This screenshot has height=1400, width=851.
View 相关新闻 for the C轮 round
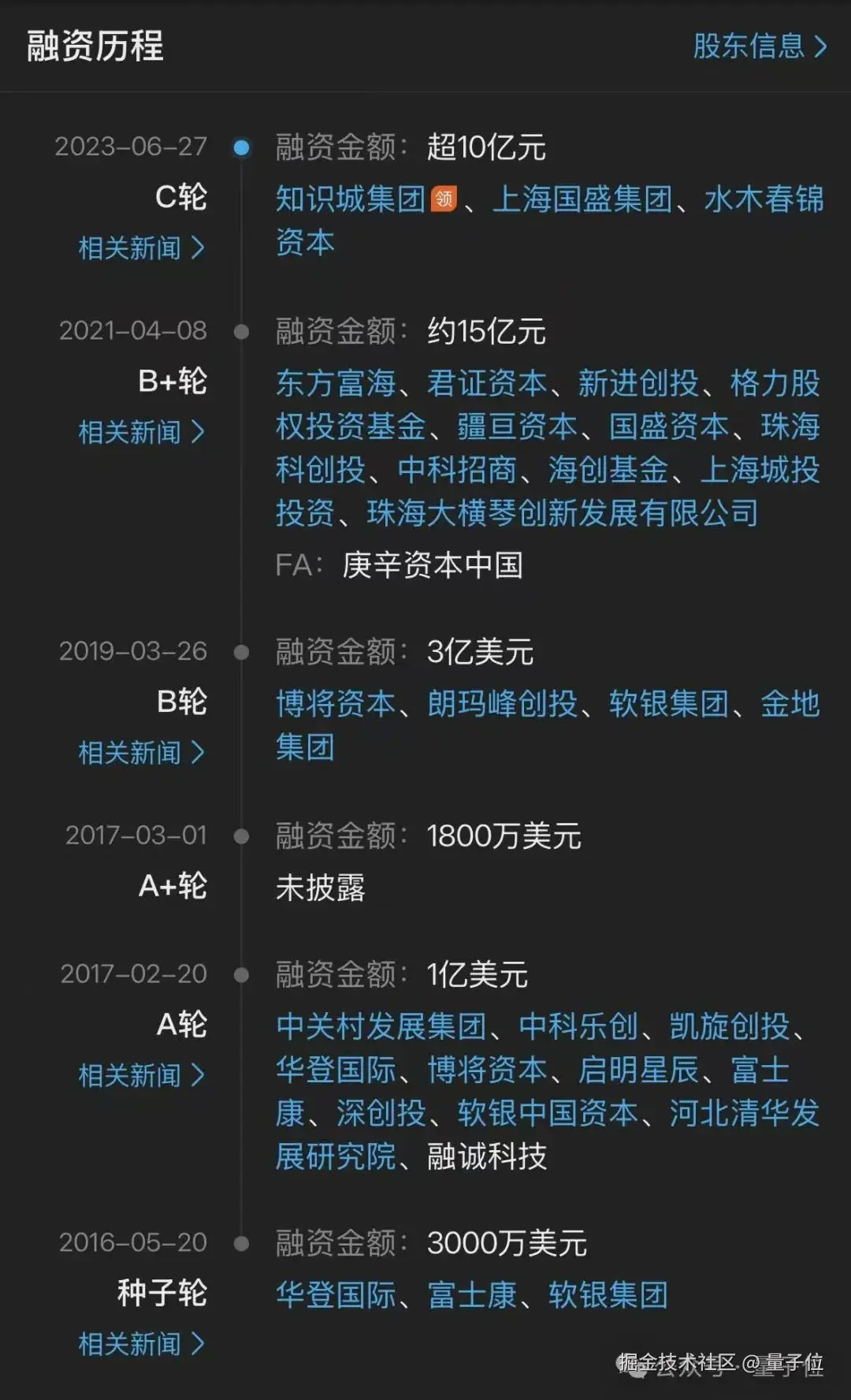(141, 248)
